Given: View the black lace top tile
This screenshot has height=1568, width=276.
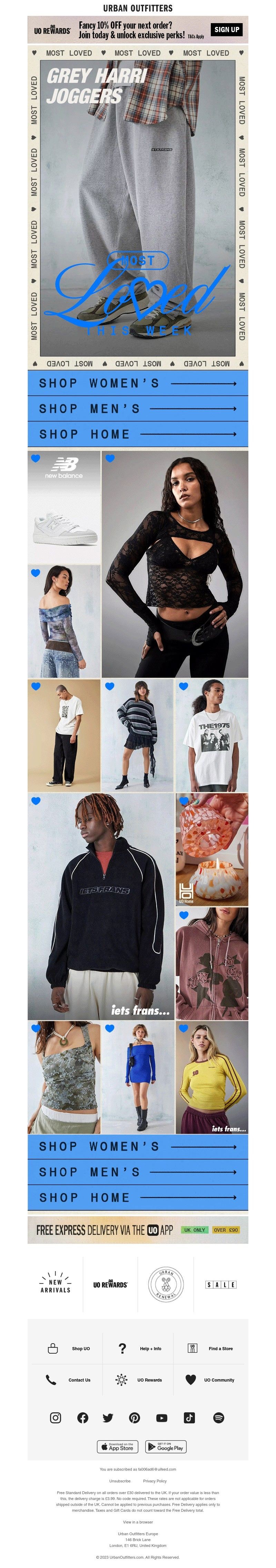Looking at the screenshot, I should click(175, 564).
